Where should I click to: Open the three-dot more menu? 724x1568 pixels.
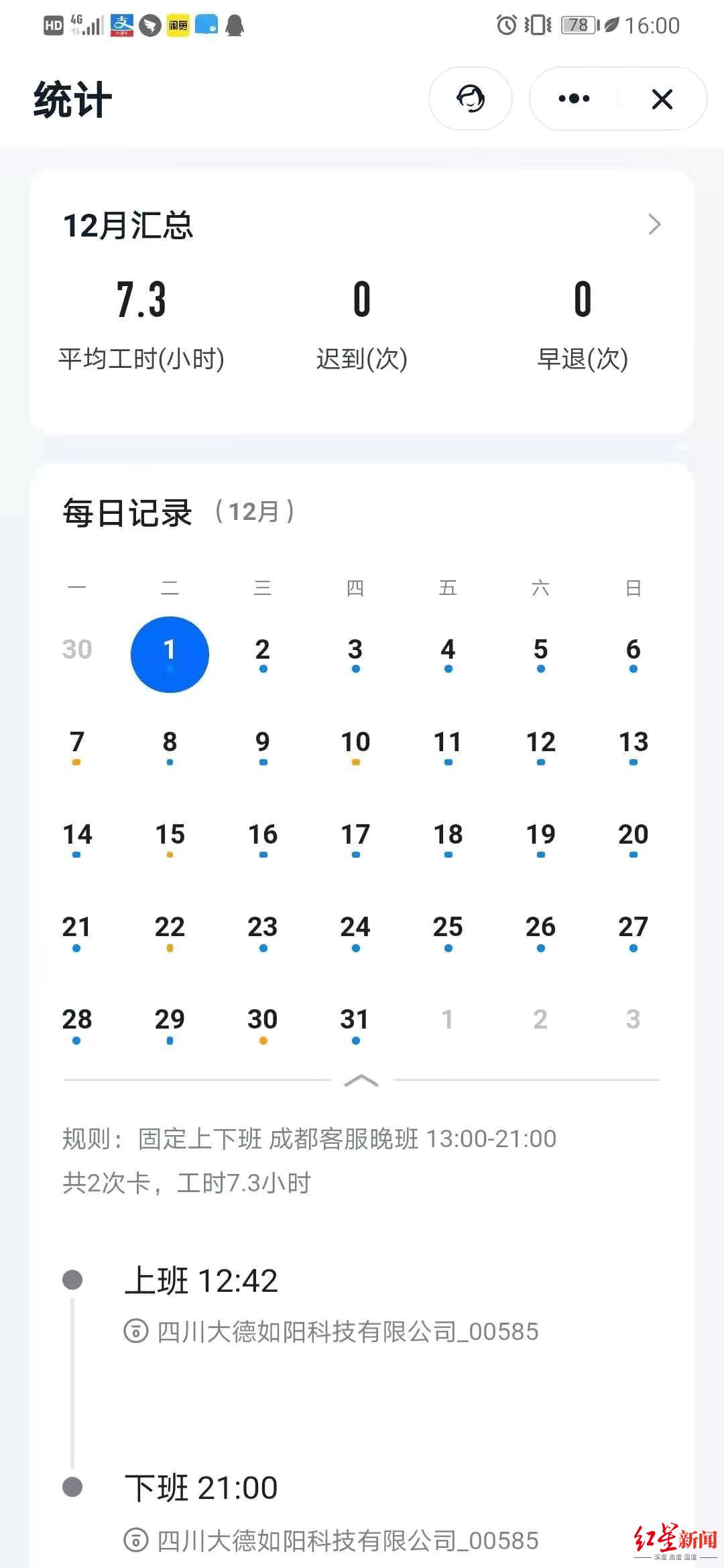[x=574, y=99]
